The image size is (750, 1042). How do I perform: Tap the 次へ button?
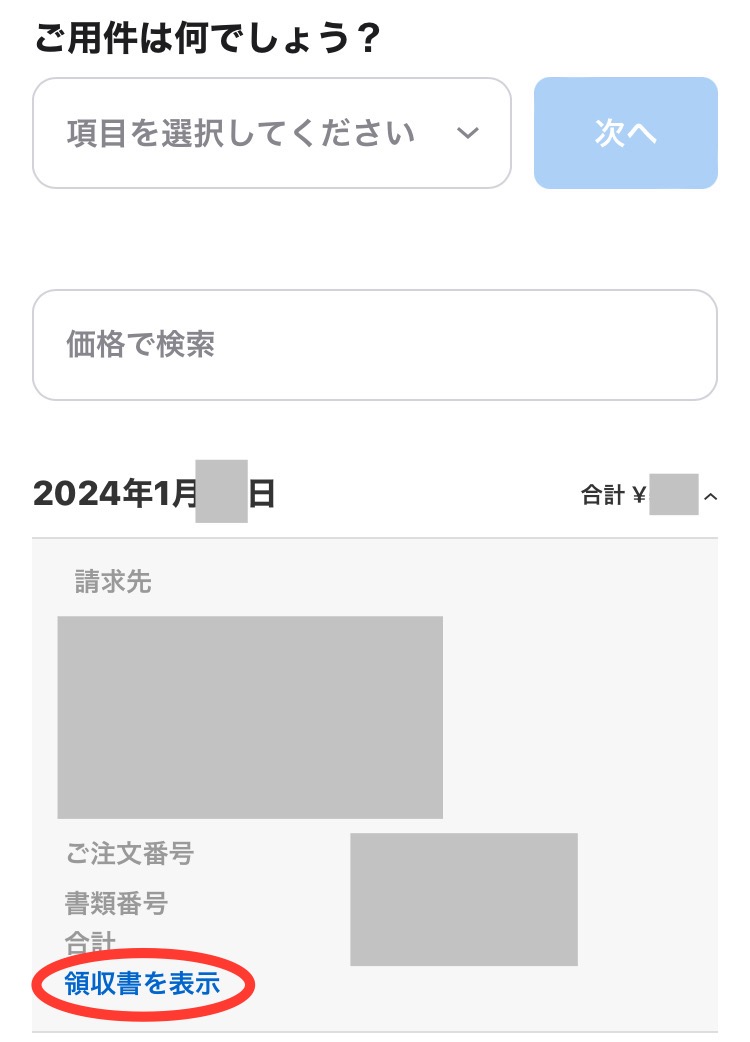(x=625, y=133)
